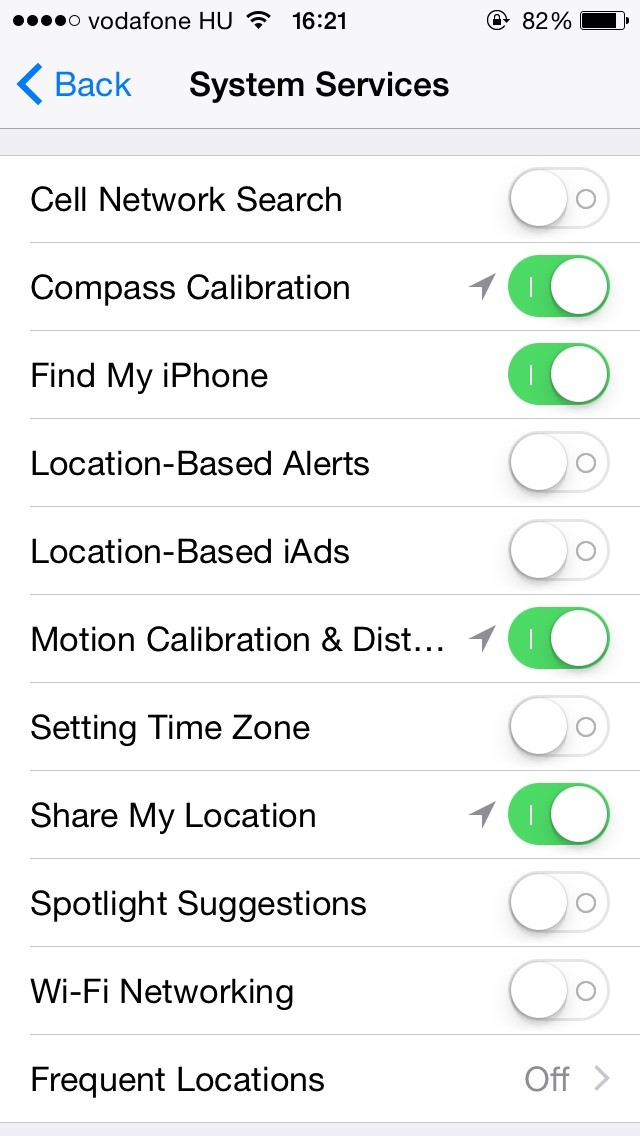Screen dimensions: 640x1136
Task: Enable Location-Based iAds
Action: (x=558, y=551)
